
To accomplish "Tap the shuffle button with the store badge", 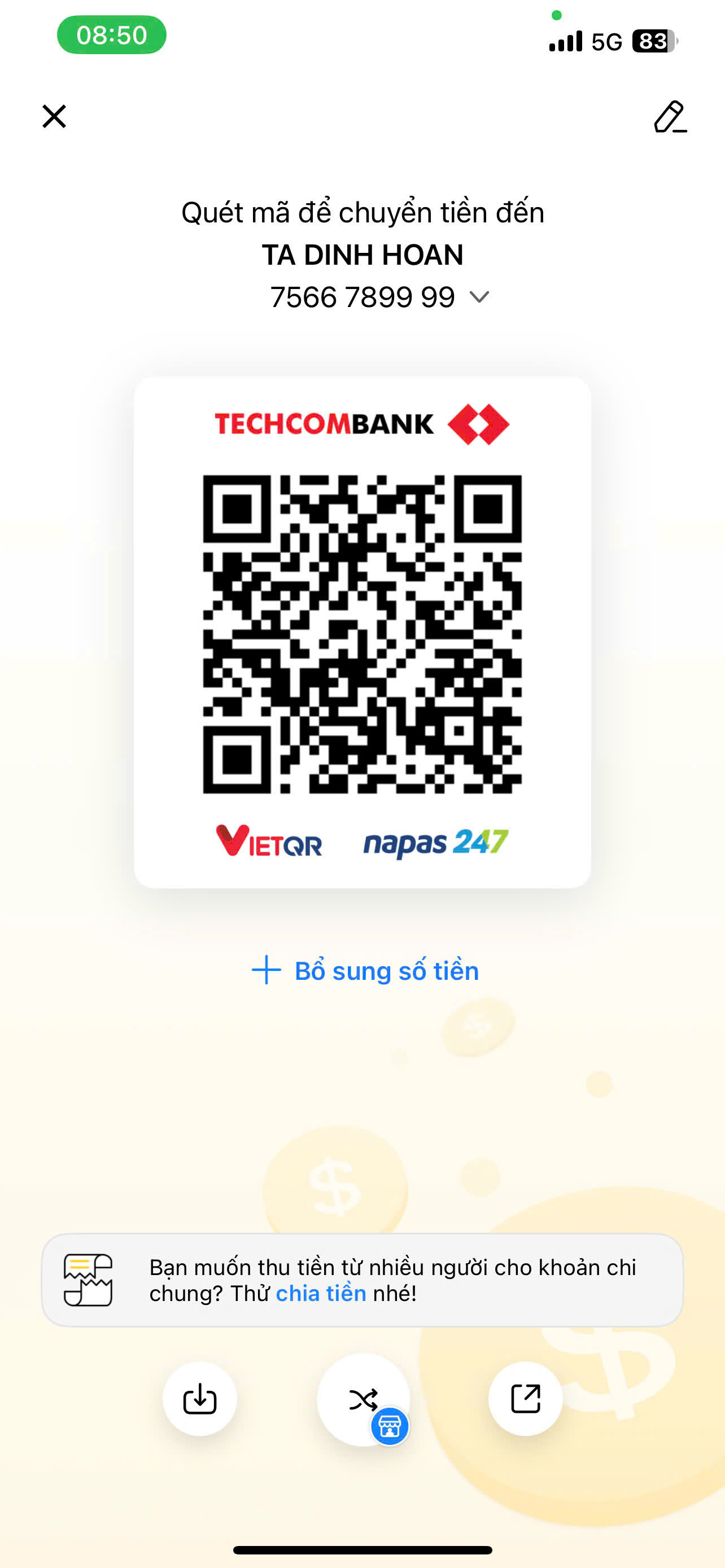I will click(364, 1400).
